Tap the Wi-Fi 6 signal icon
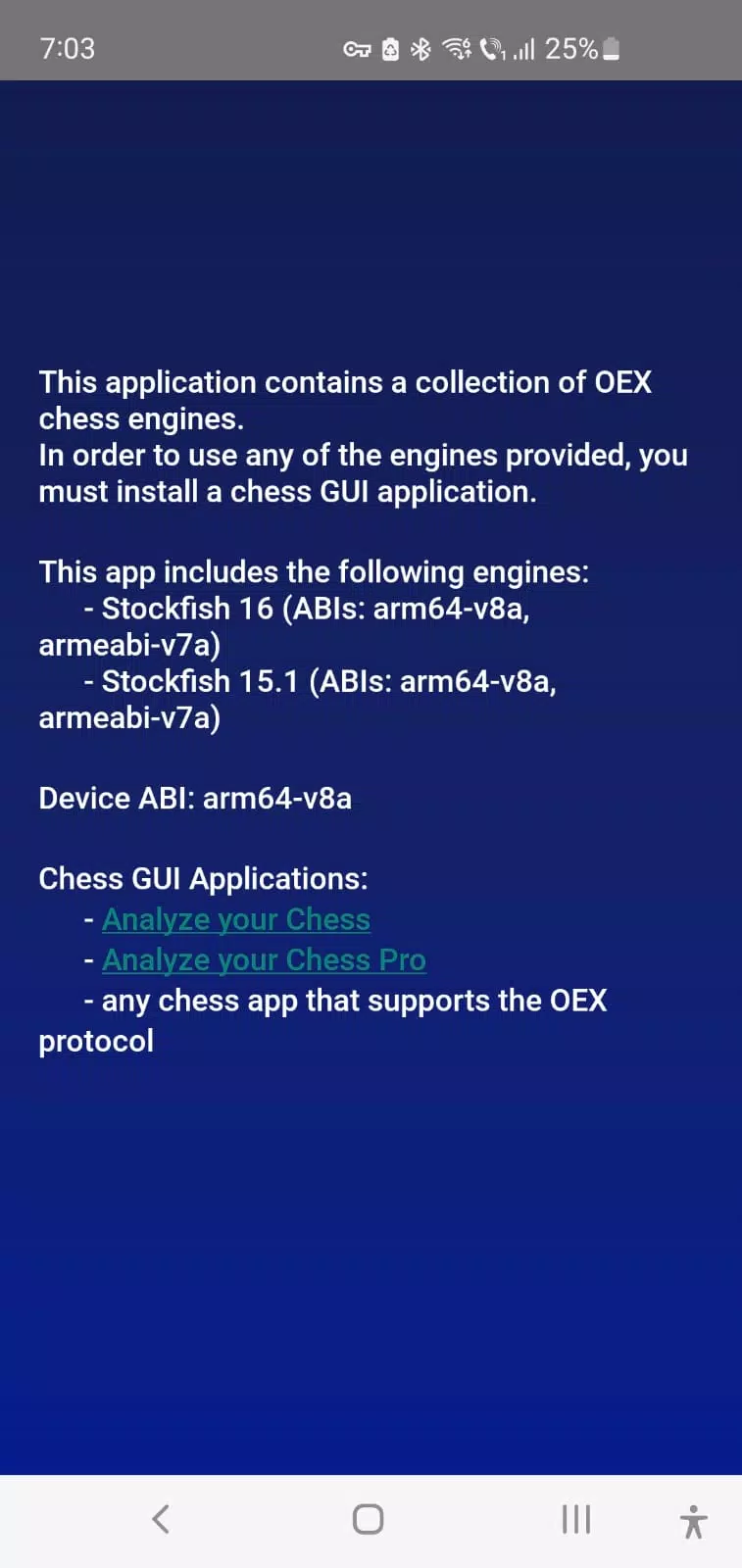Screen dimensions: 742x1568 (455, 48)
